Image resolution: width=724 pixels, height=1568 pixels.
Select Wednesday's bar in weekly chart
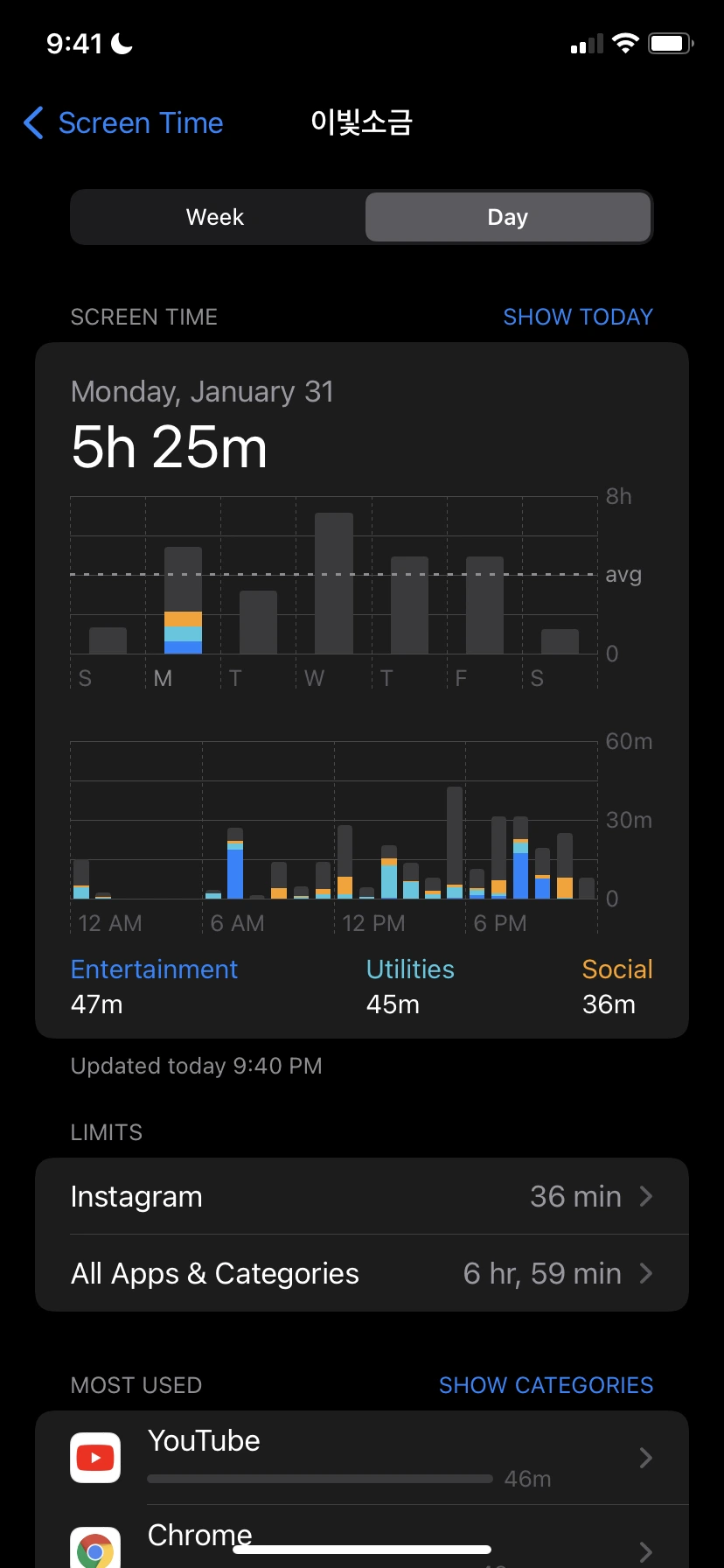pyautogui.click(x=334, y=584)
